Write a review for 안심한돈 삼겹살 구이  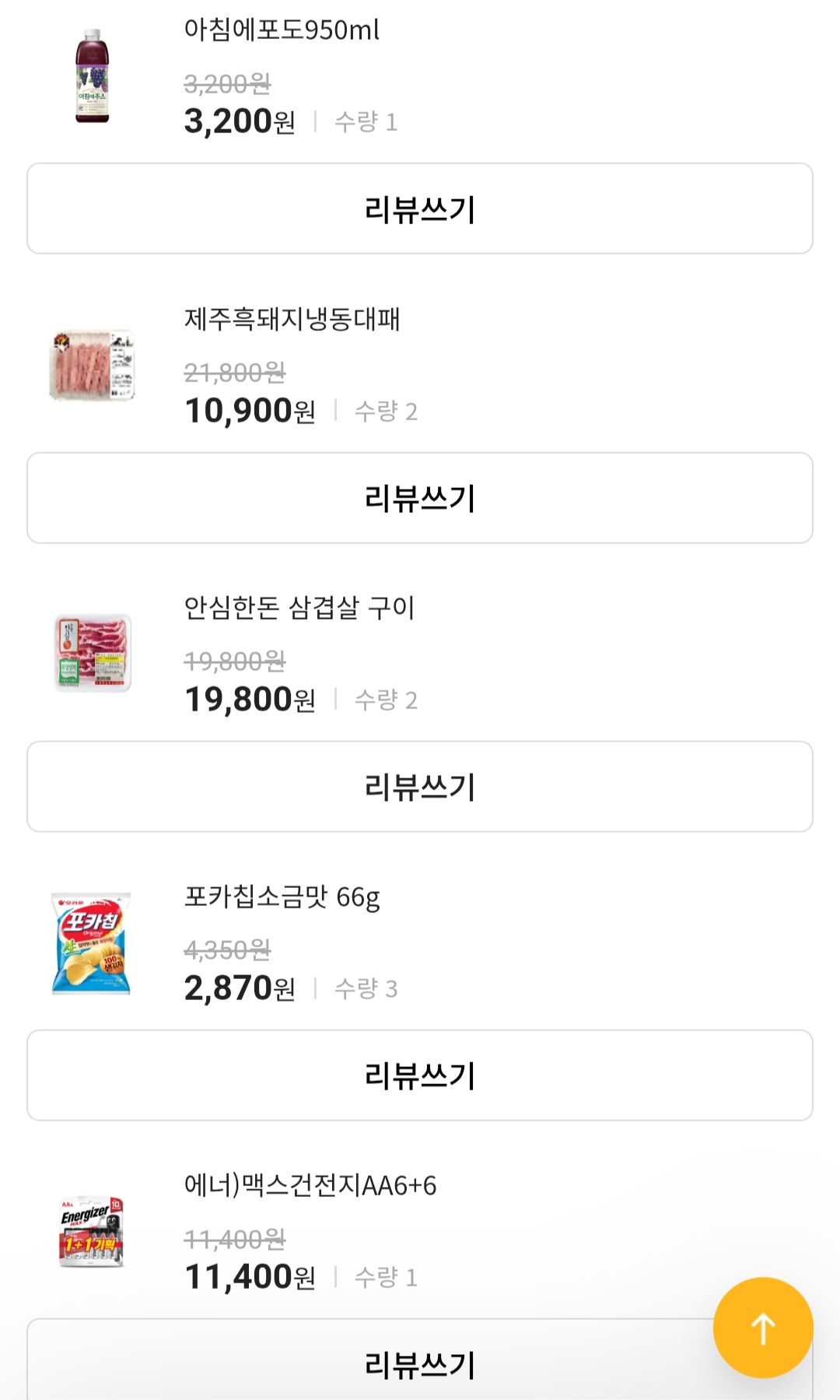[420, 786]
